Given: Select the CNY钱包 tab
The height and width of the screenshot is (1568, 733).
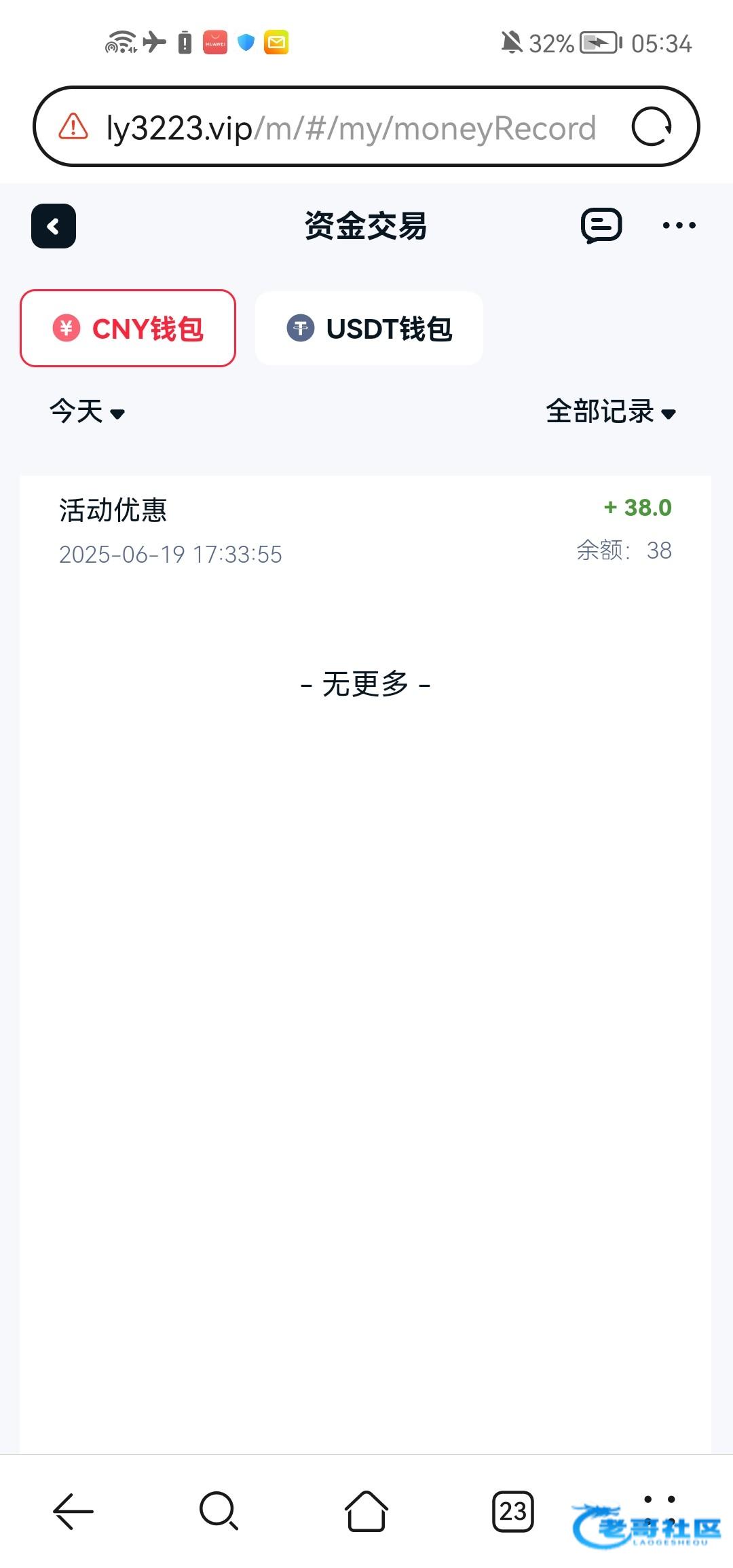Looking at the screenshot, I should point(128,329).
